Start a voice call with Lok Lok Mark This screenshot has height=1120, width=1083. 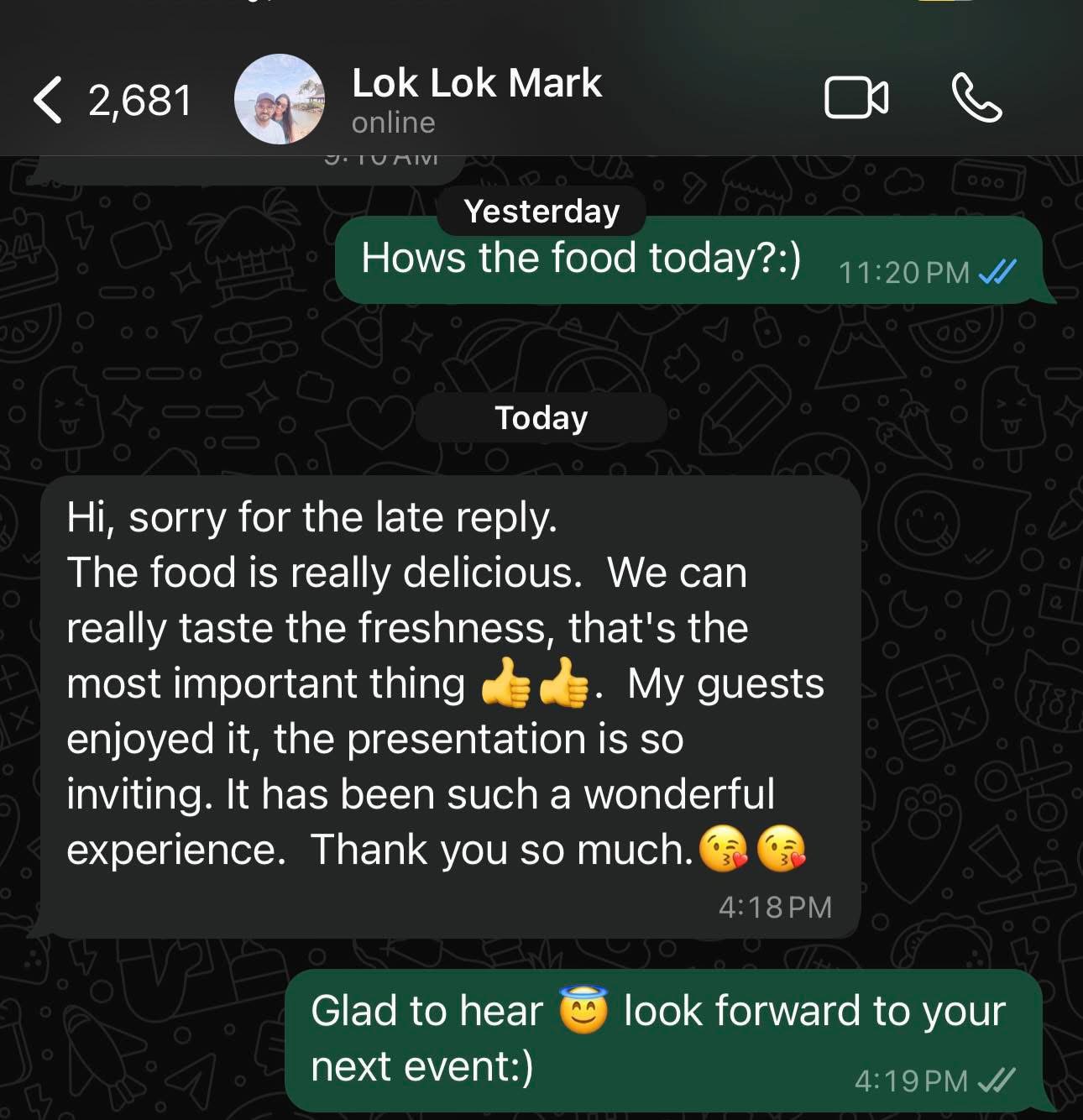point(976,98)
